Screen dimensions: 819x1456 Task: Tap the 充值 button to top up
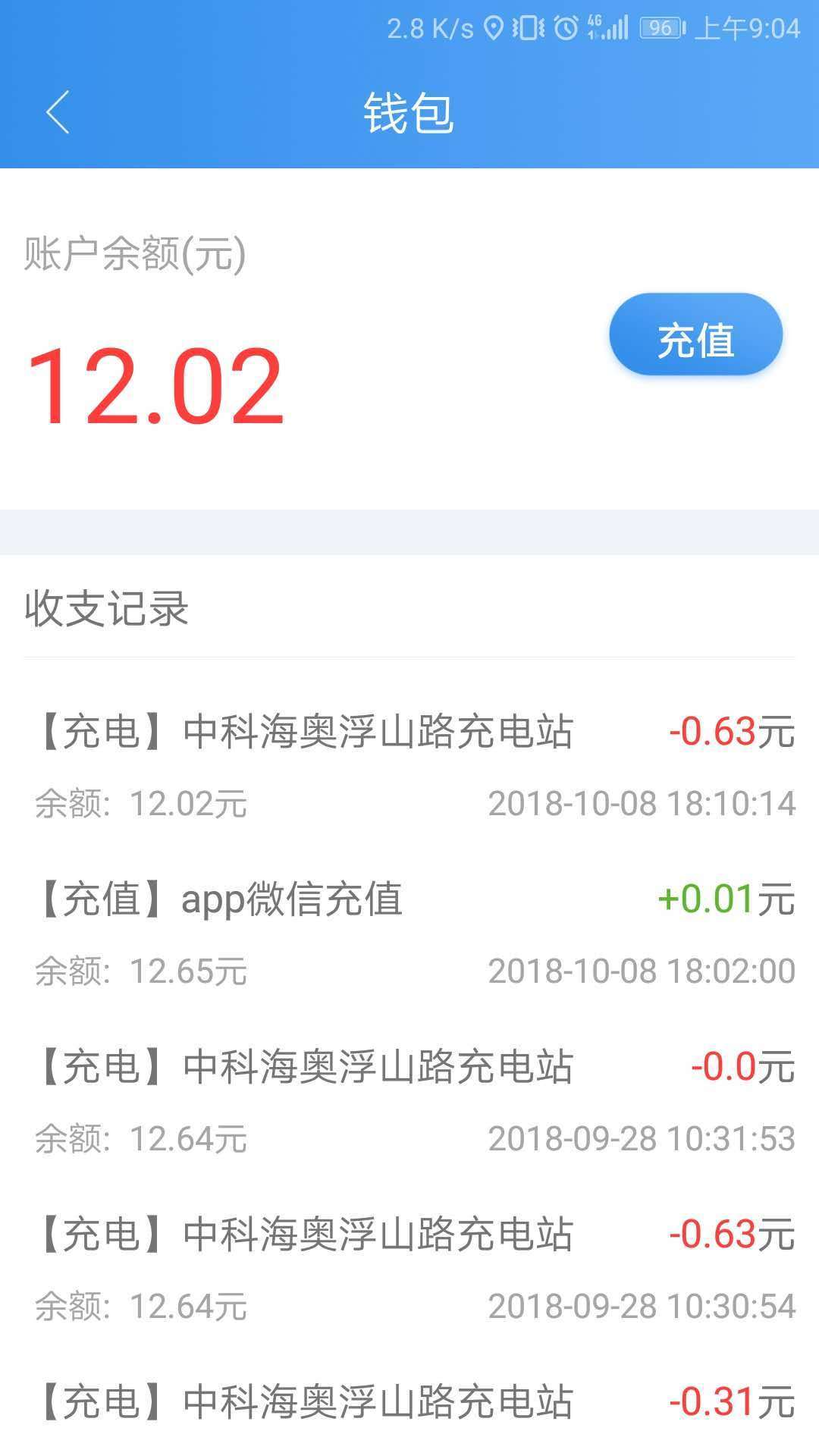pos(695,335)
